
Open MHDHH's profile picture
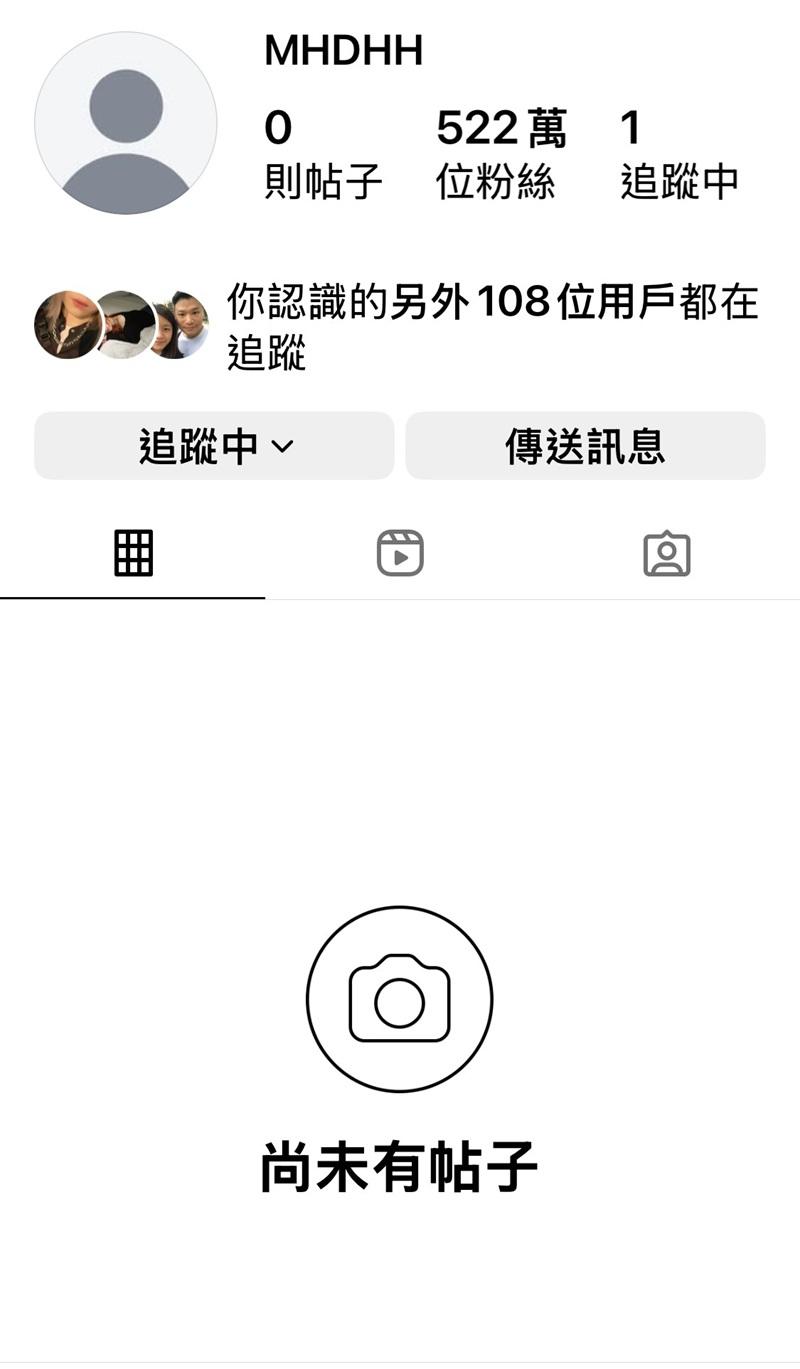pyautogui.click(x=126, y=123)
